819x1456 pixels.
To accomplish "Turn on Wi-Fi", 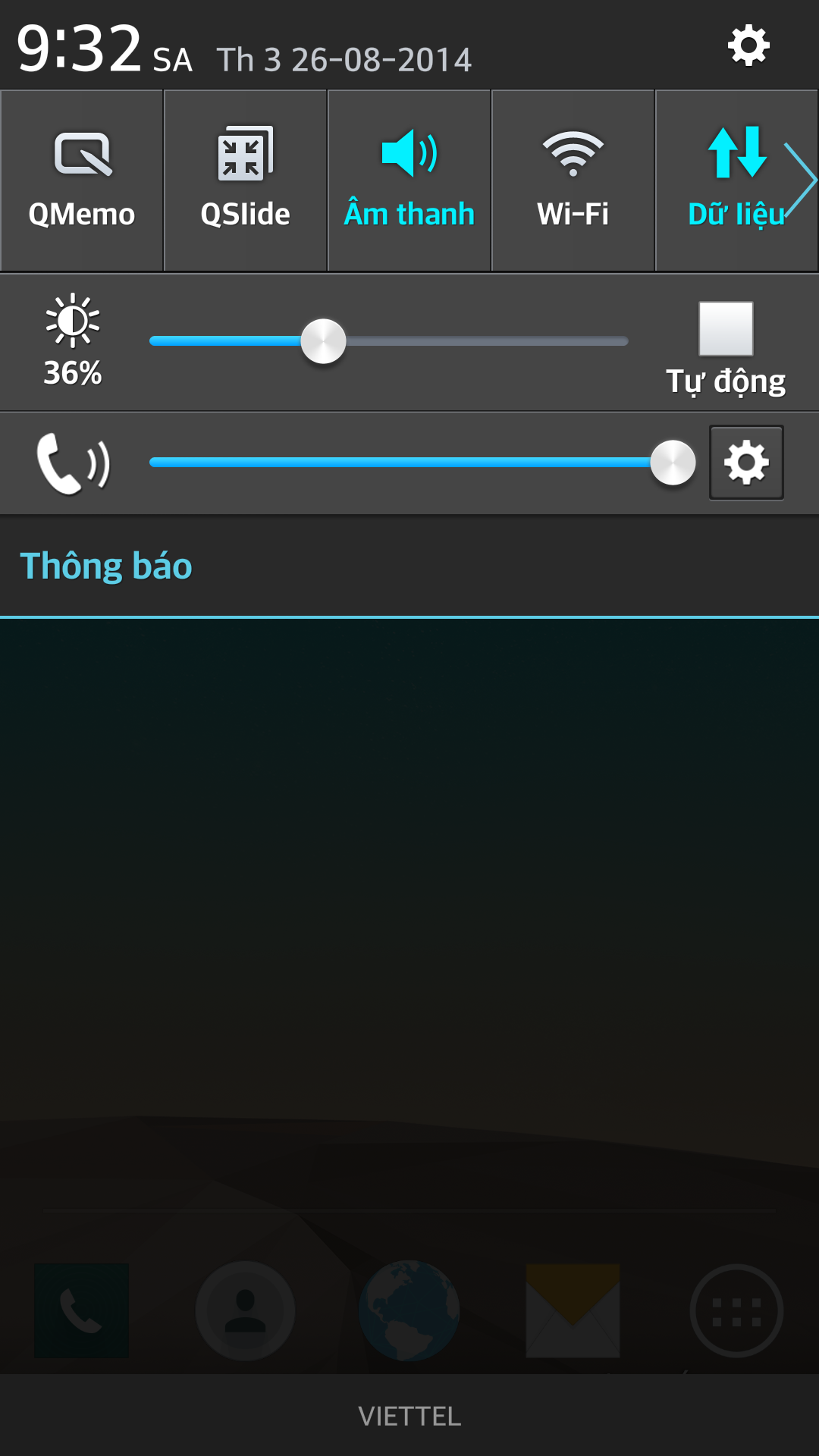I will [573, 180].
